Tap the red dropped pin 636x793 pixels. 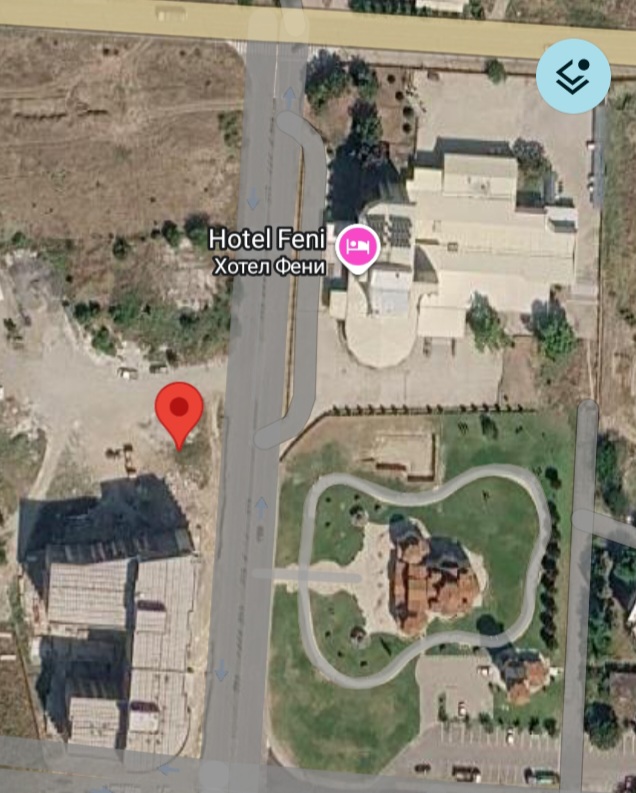click(x=179, y=416)
